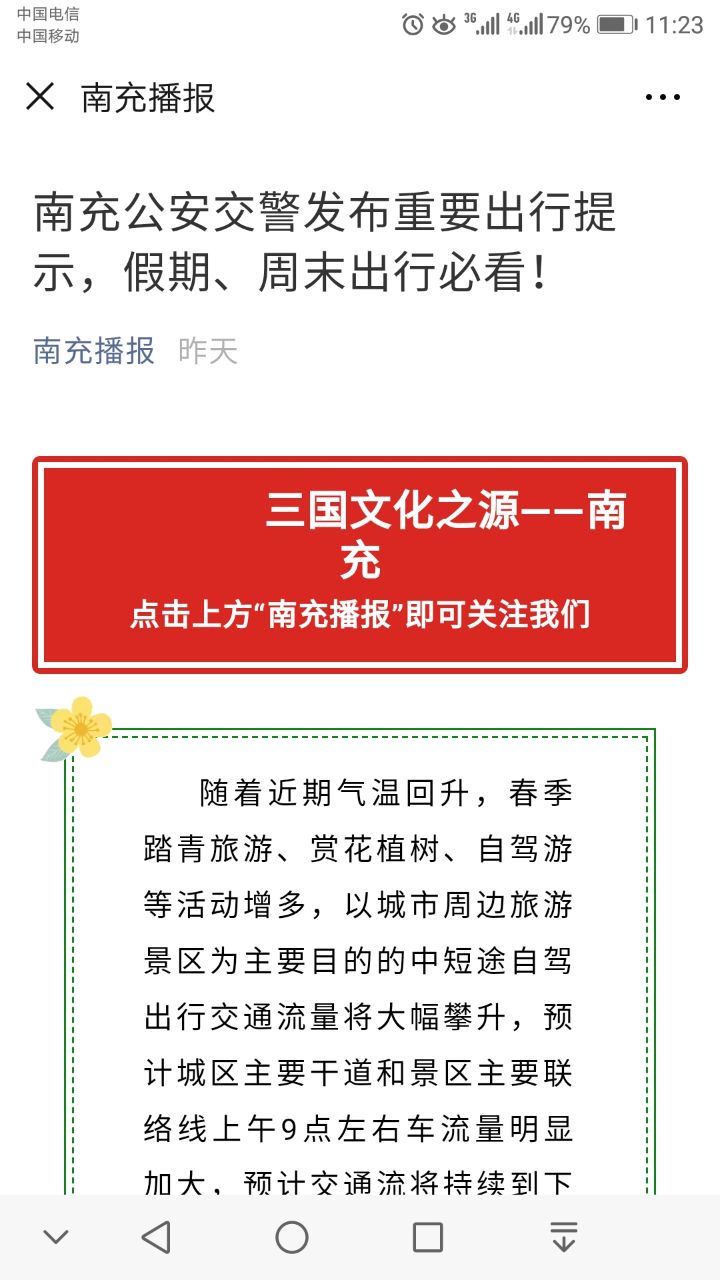Open the recent apps view
720x1280 pixels.
tap(428, 1238)
